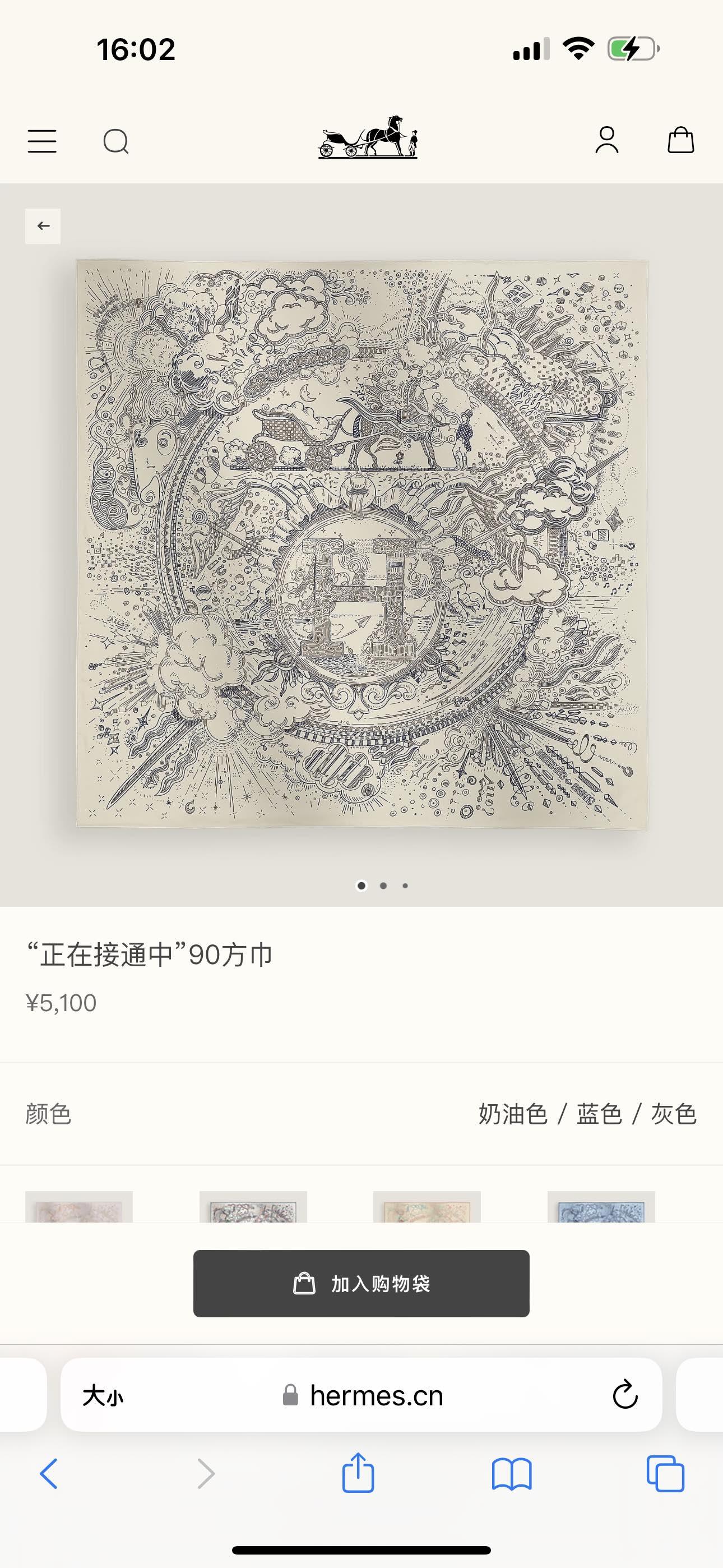This screenshot has width=723, height=1568.
Task: Open the shopping bag icon
Action: (680, 140)
